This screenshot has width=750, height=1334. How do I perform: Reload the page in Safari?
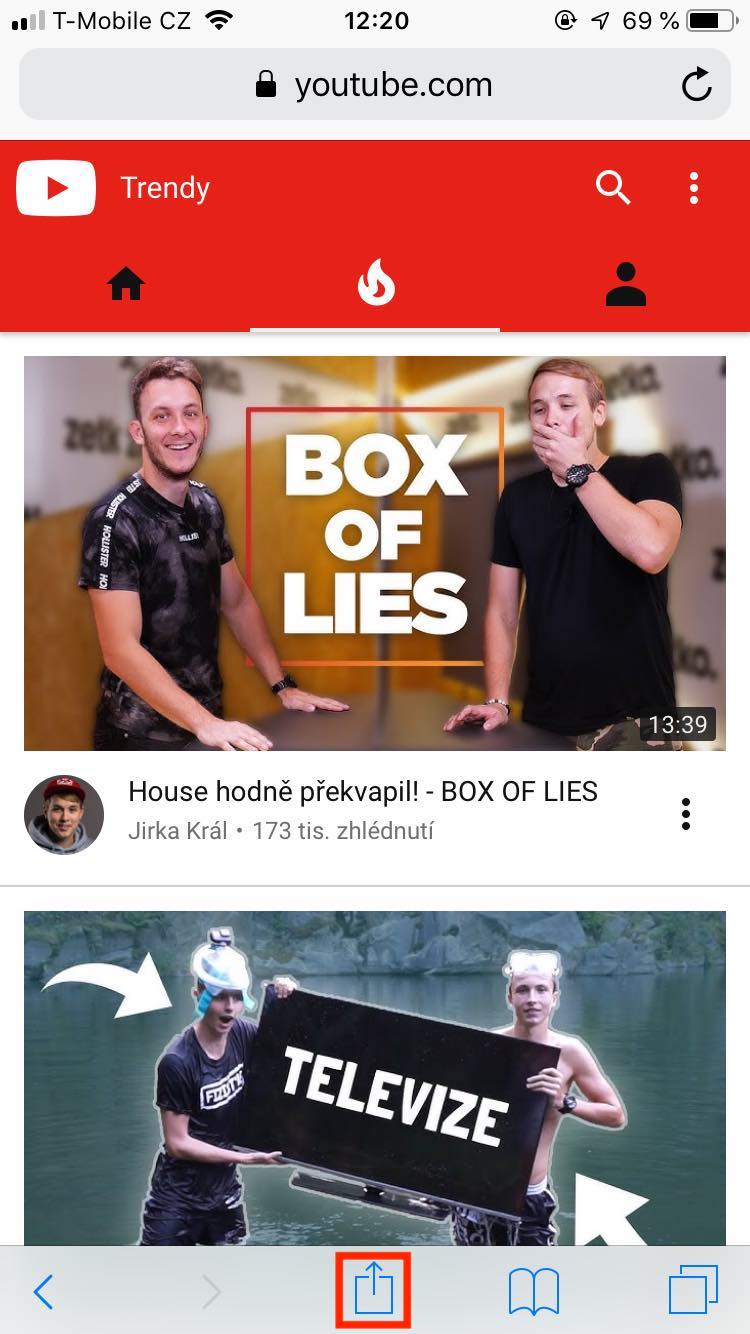(x=696, y=85)
